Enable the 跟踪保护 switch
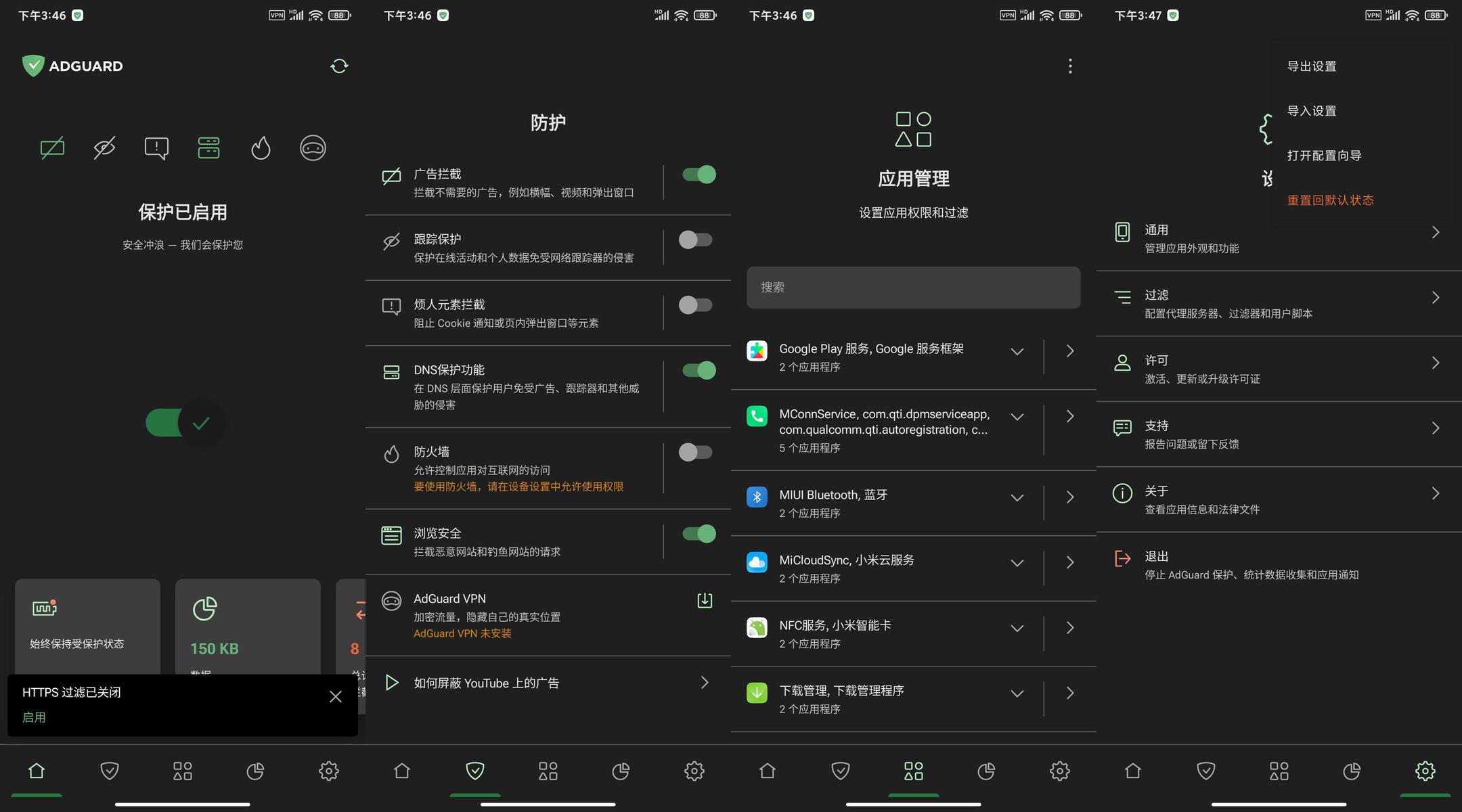Viewport: 1462px width, 812px height. click(695, 240)
